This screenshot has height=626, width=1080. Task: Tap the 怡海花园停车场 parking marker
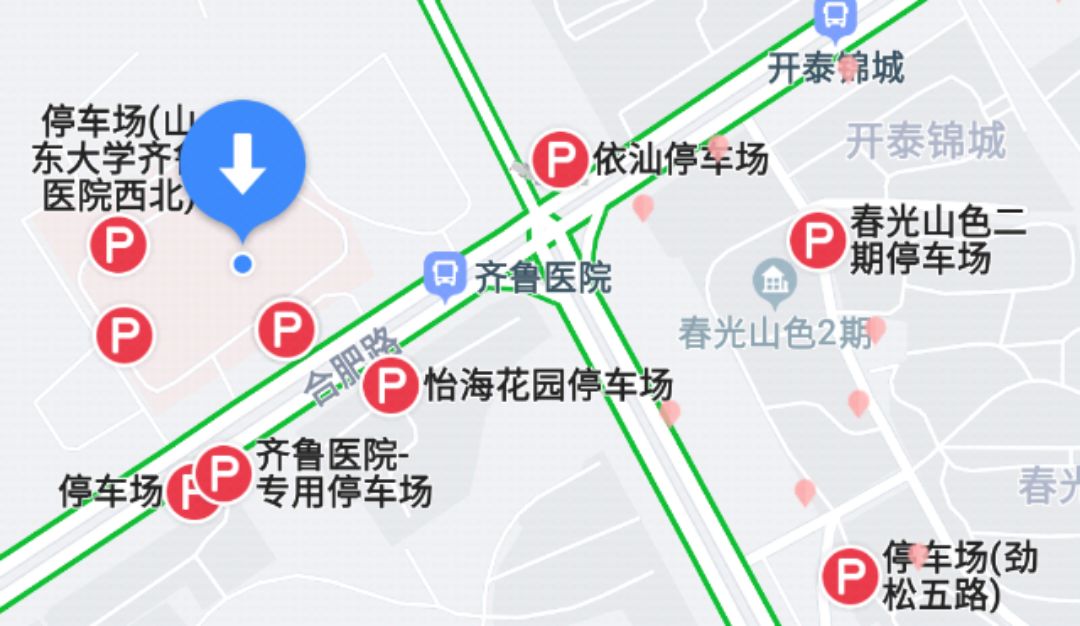coord(390,385)
